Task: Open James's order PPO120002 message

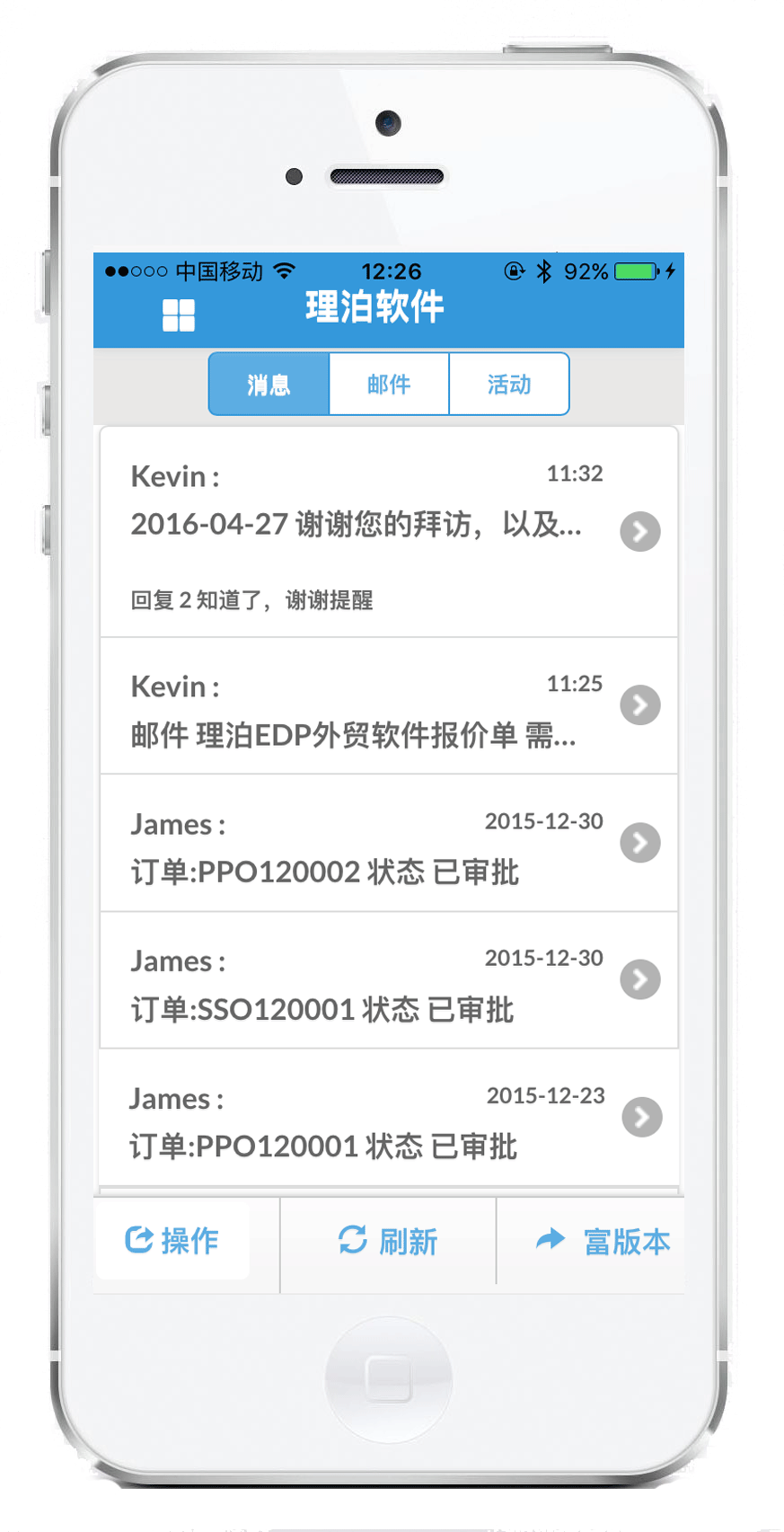Action: (388, 844)
